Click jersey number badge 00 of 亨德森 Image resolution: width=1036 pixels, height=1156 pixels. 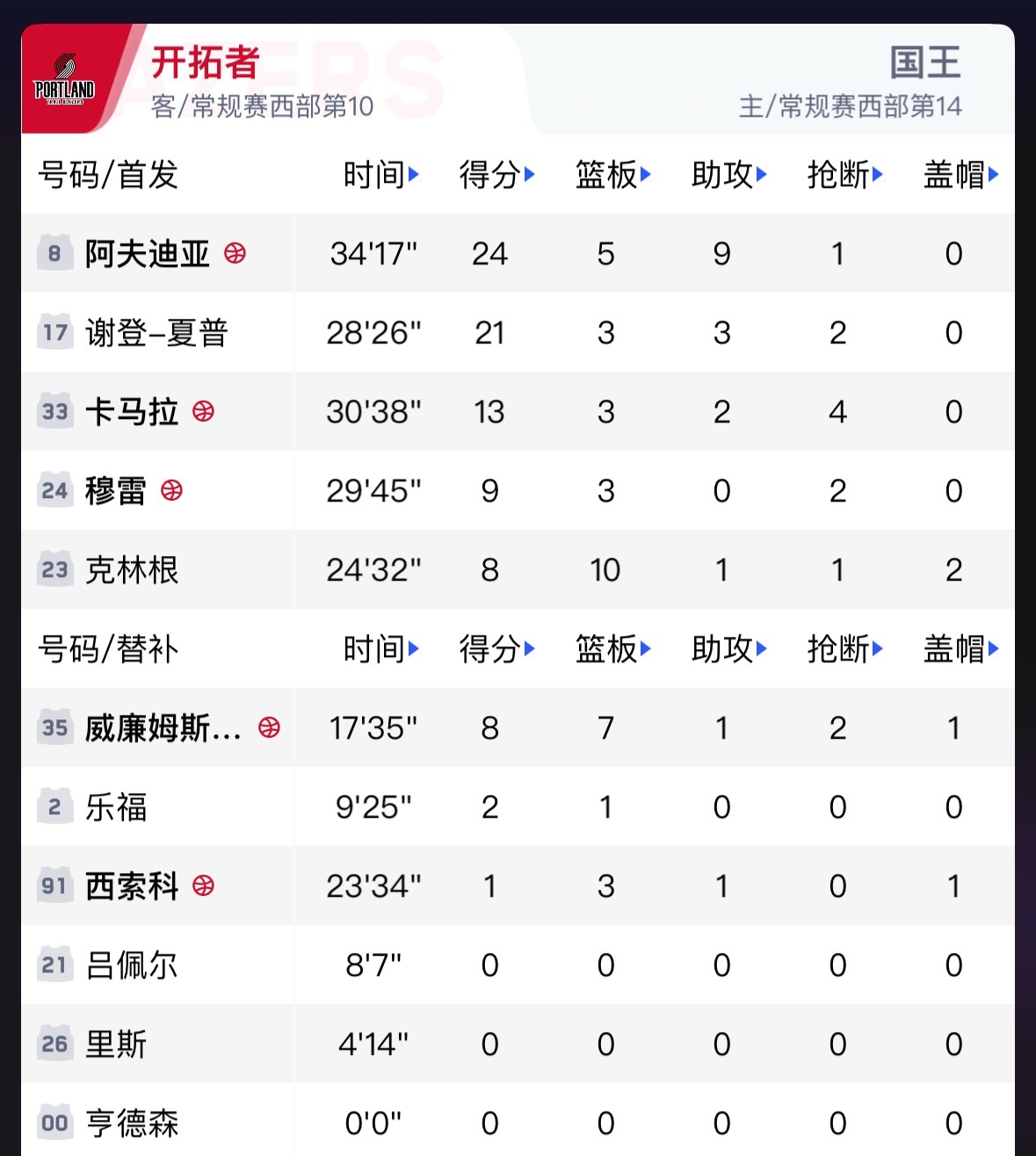(x=55, y=1122)
